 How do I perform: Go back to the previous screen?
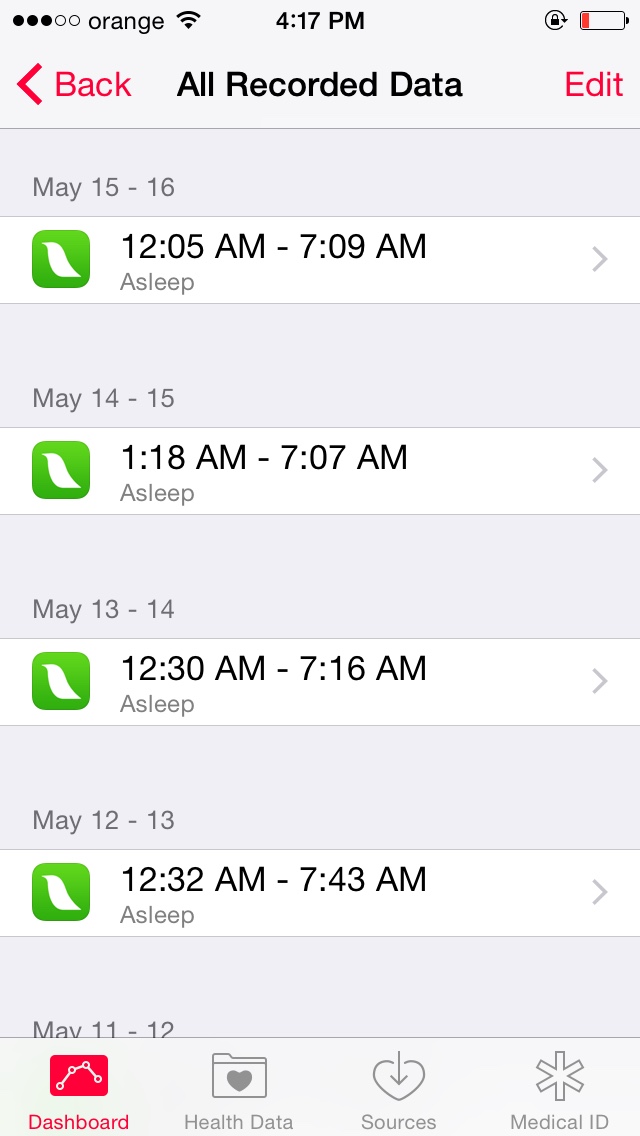click(x=75, y=85)
